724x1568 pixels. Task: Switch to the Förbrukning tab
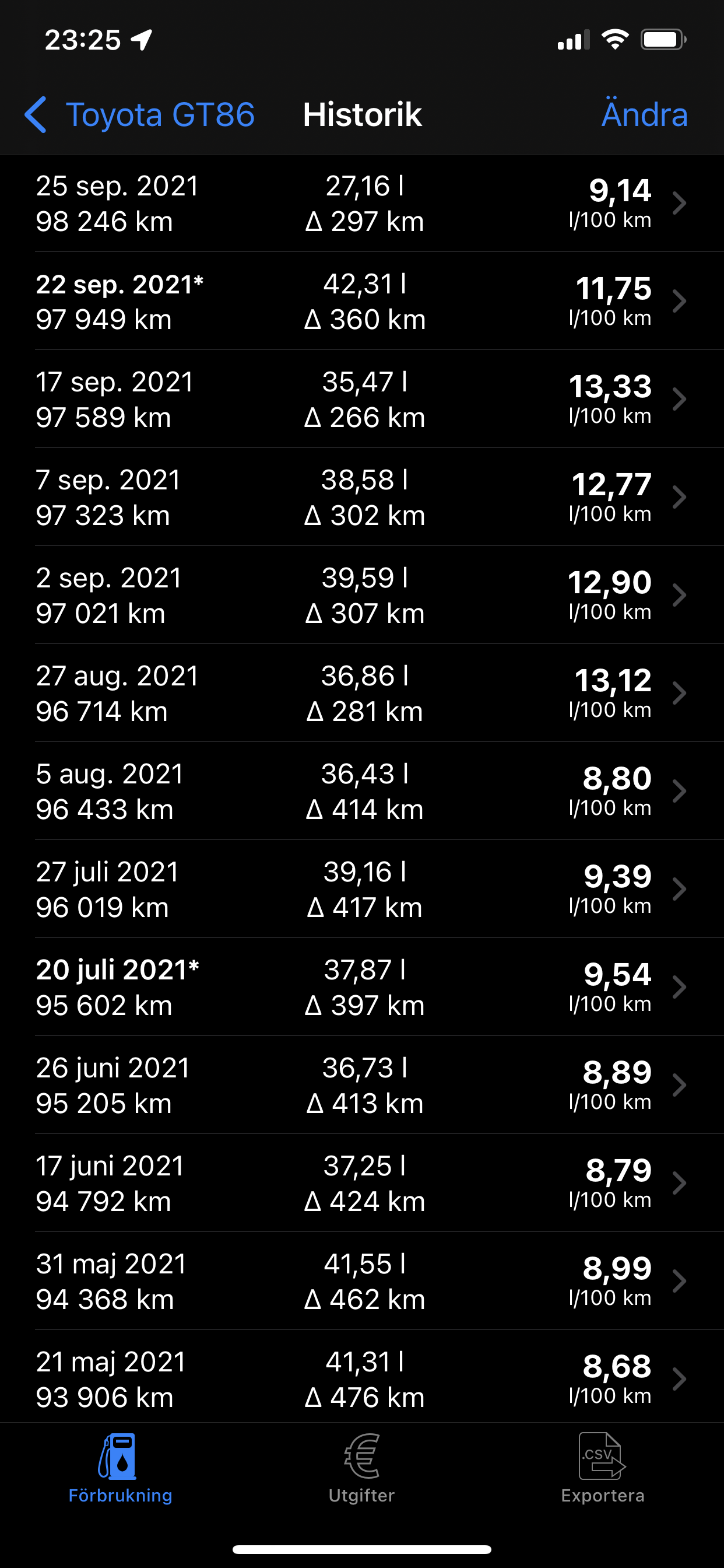coord(121,1468)
